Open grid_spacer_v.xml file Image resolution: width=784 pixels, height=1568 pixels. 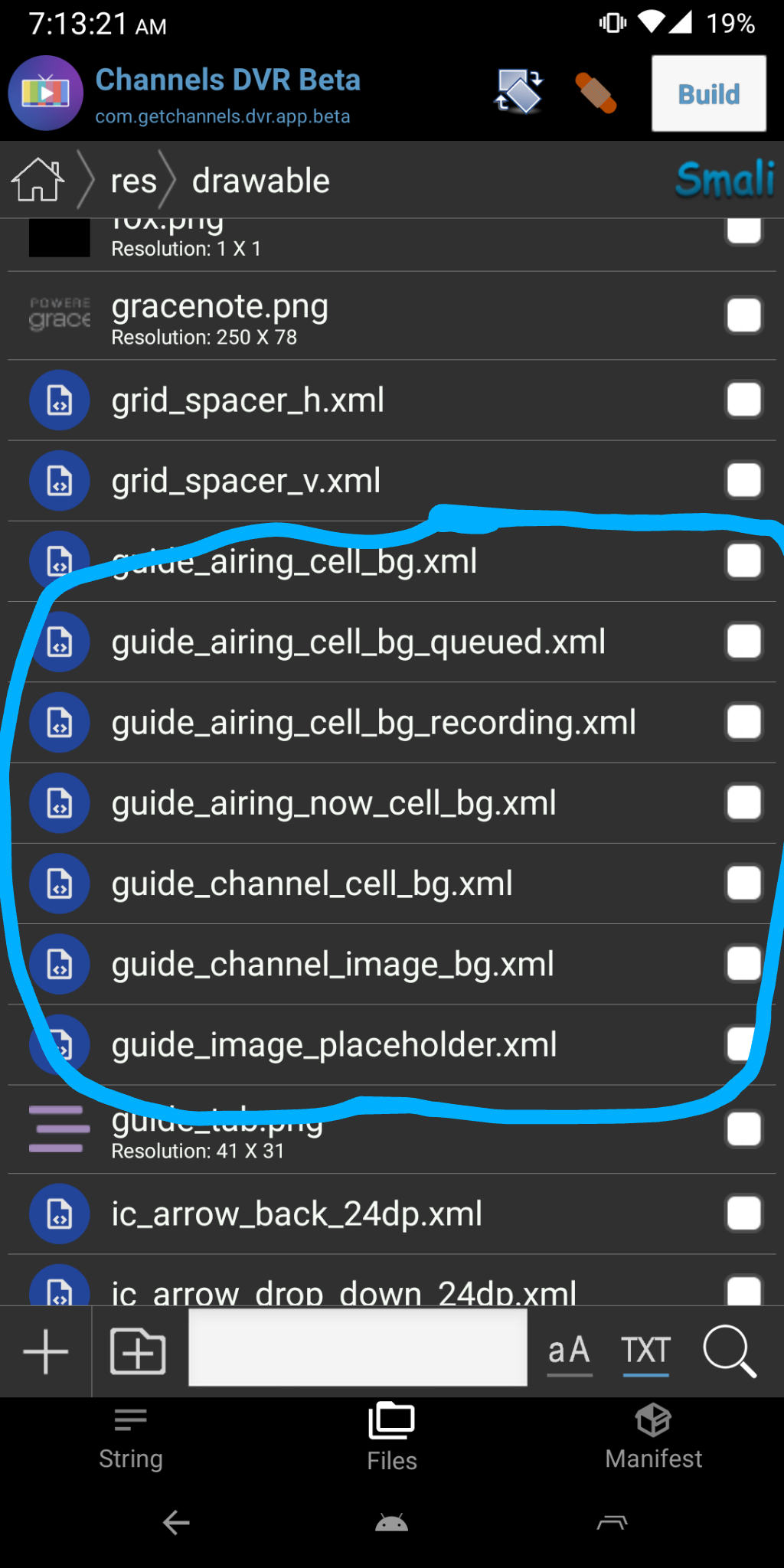[246, 481]
